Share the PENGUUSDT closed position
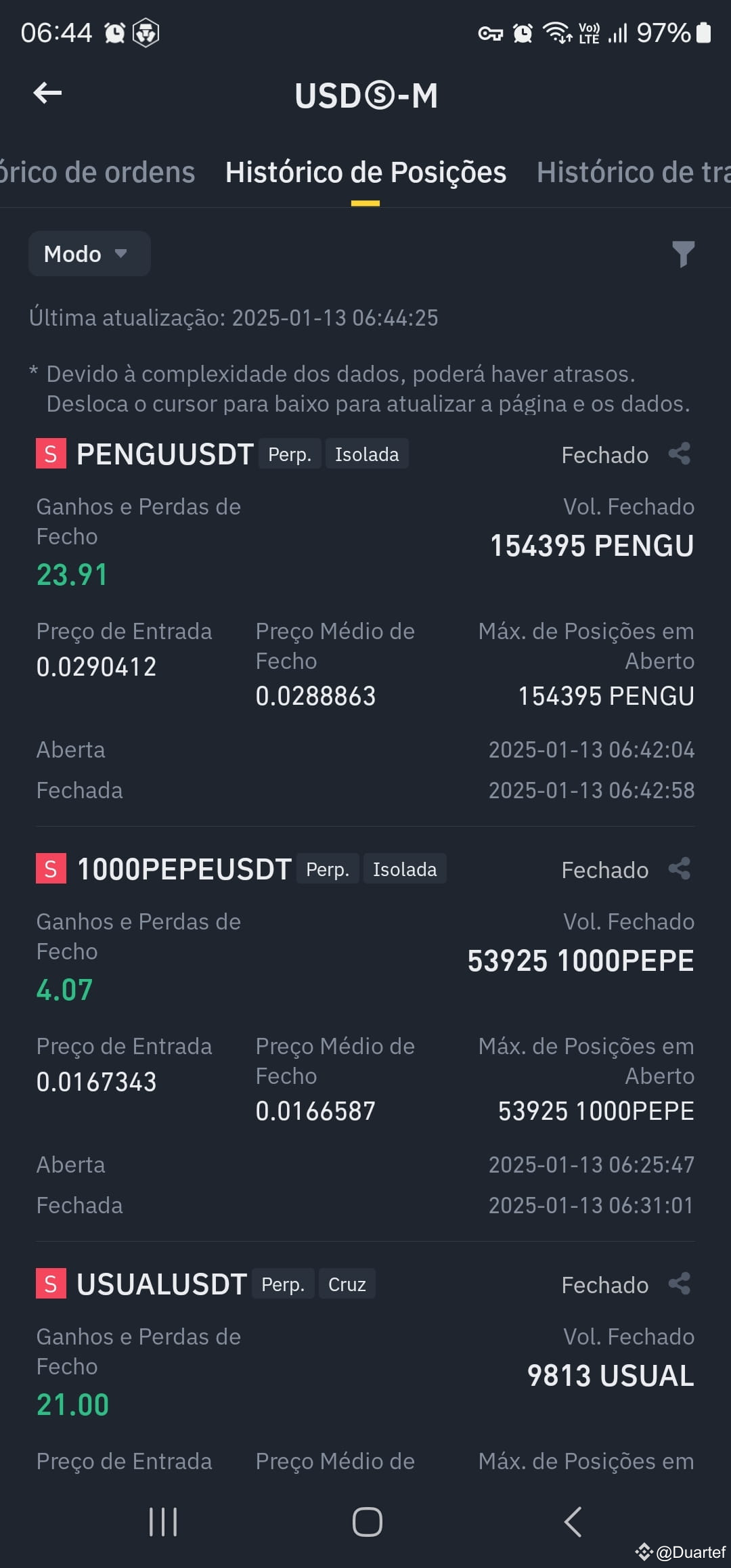This screenshot has height=1568, width=731. pyautogui.click(x=680, y=454)
